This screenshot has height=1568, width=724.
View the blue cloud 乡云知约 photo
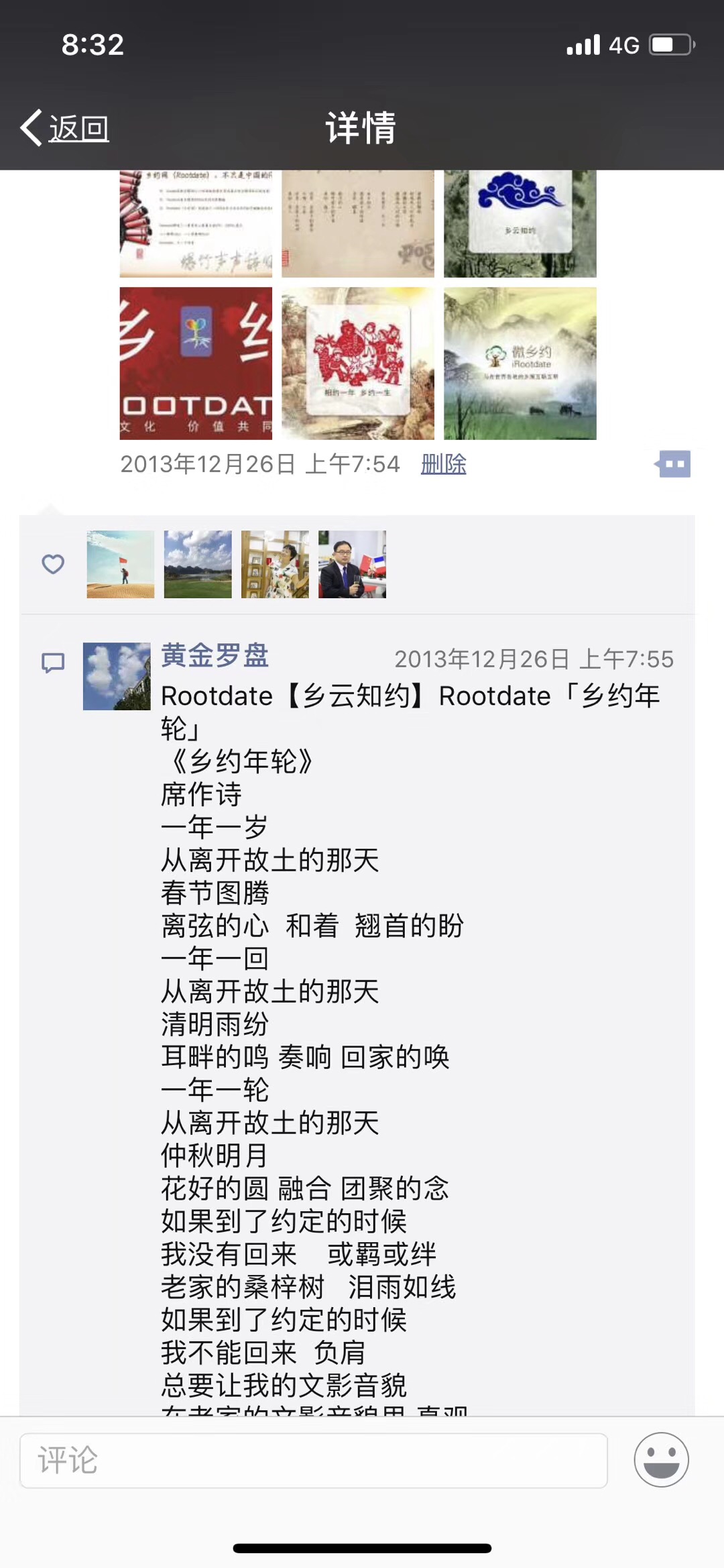click(520, 223)
